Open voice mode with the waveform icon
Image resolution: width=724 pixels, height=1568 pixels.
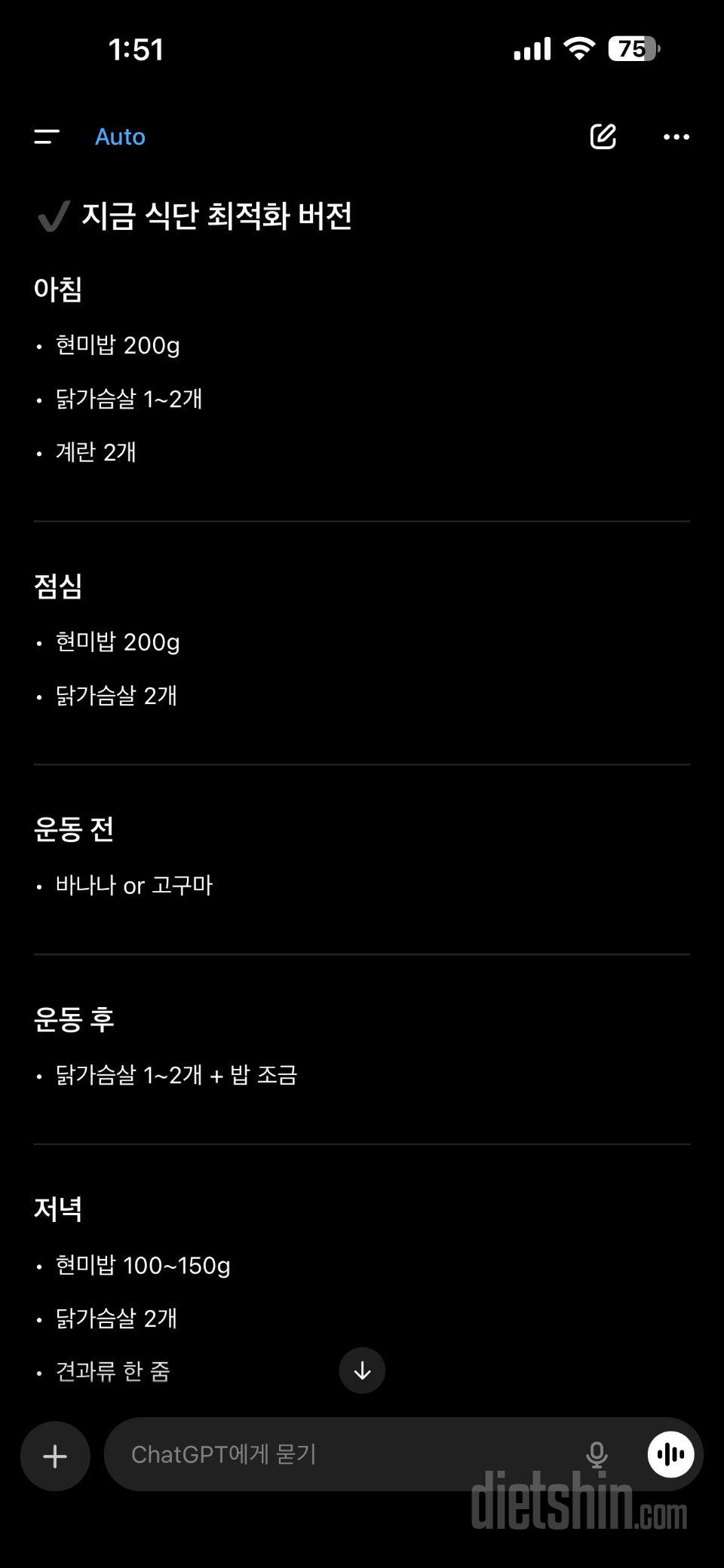pos(670,1455)
